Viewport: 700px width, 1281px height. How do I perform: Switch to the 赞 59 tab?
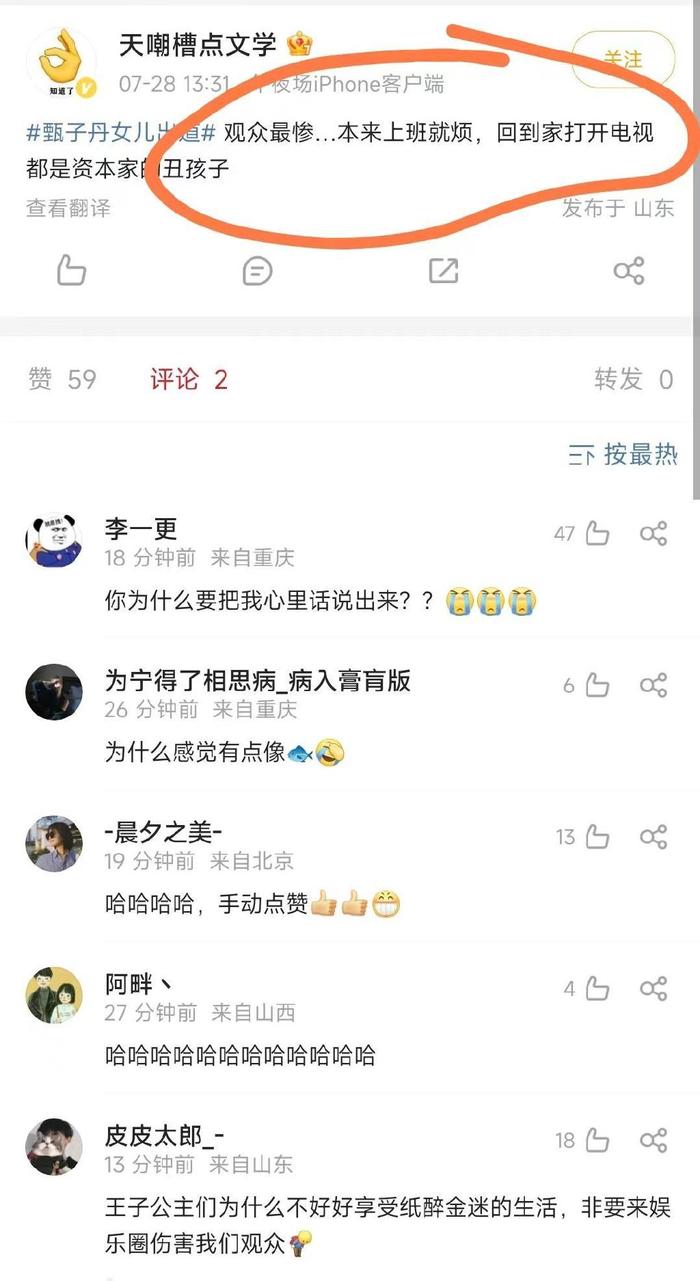(62, 379)
